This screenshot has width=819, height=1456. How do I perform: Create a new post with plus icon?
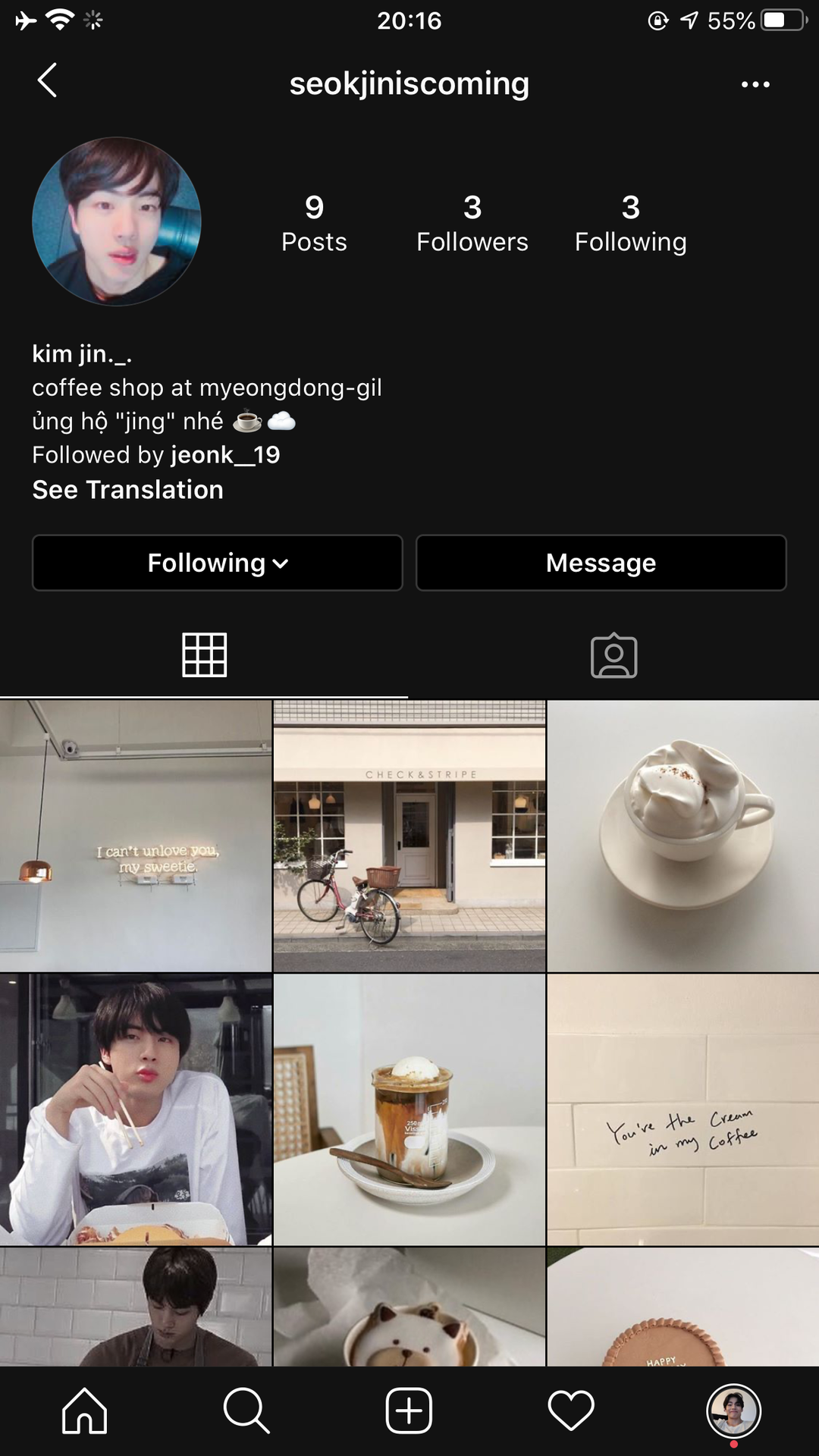coord(409,1410)
